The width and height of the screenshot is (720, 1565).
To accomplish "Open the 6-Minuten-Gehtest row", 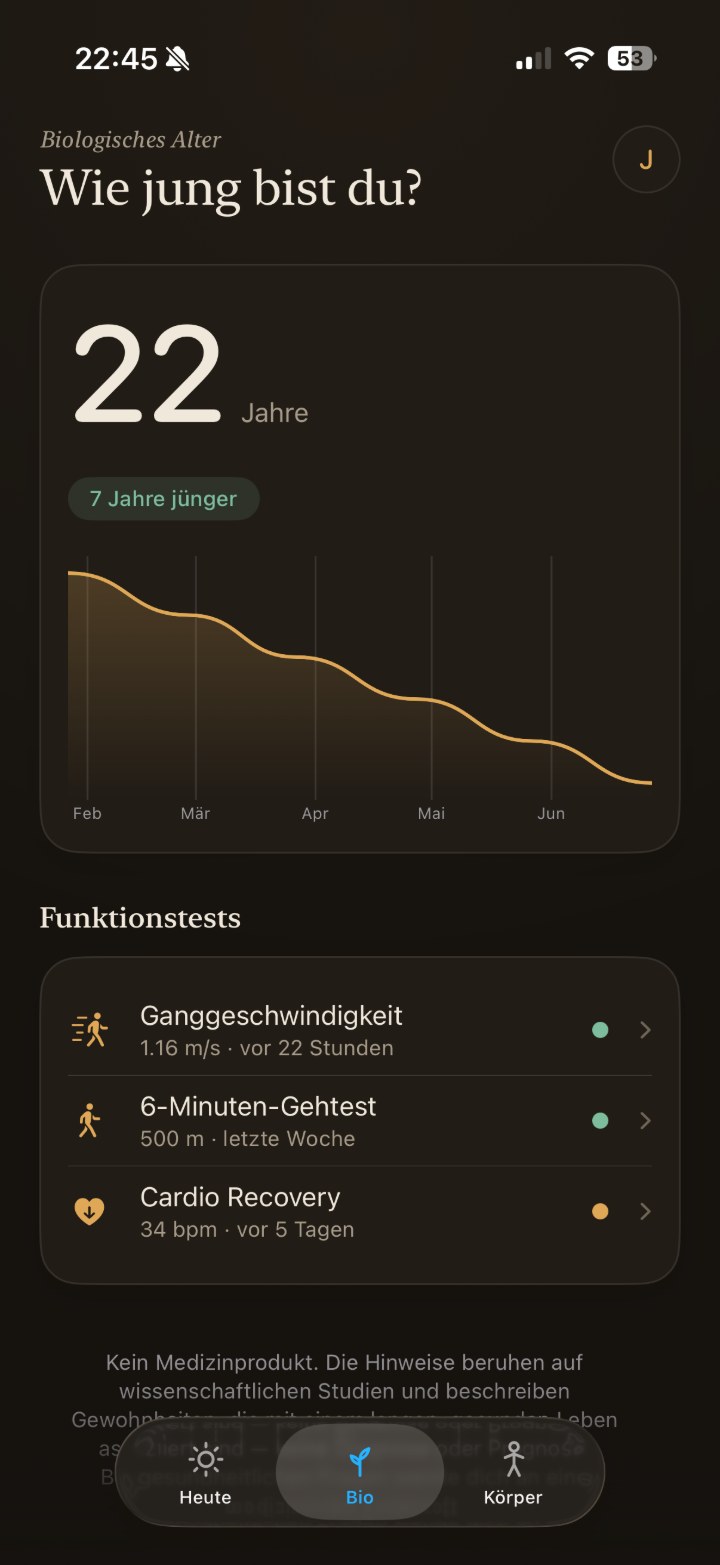I will click(360, 1121).
